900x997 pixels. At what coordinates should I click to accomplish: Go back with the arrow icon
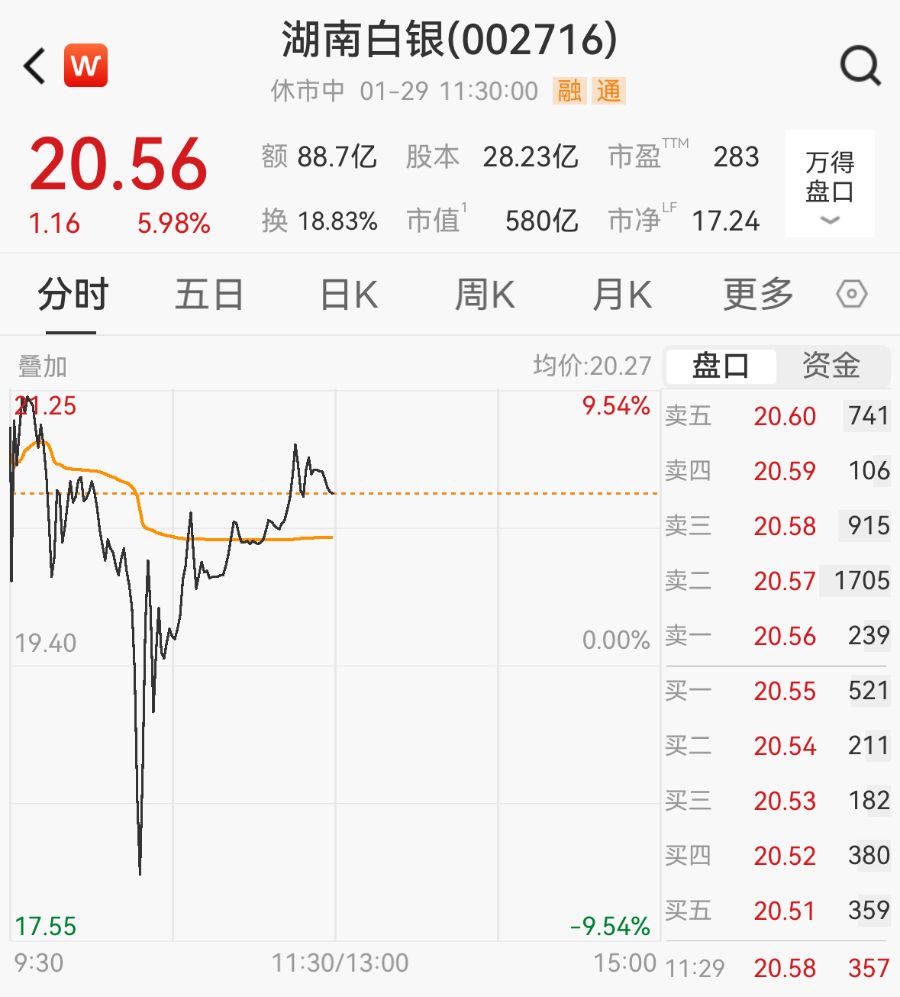point(36,67)
